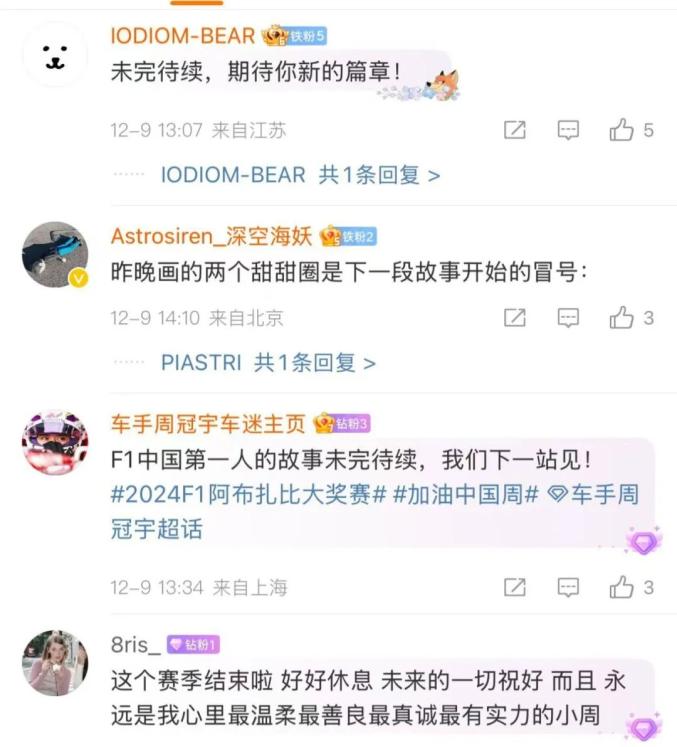Screen dimensions: 677x747
Task: Like IODIOM-BEAR's comment
Action: pyautogui.click(x=622, y=130)
